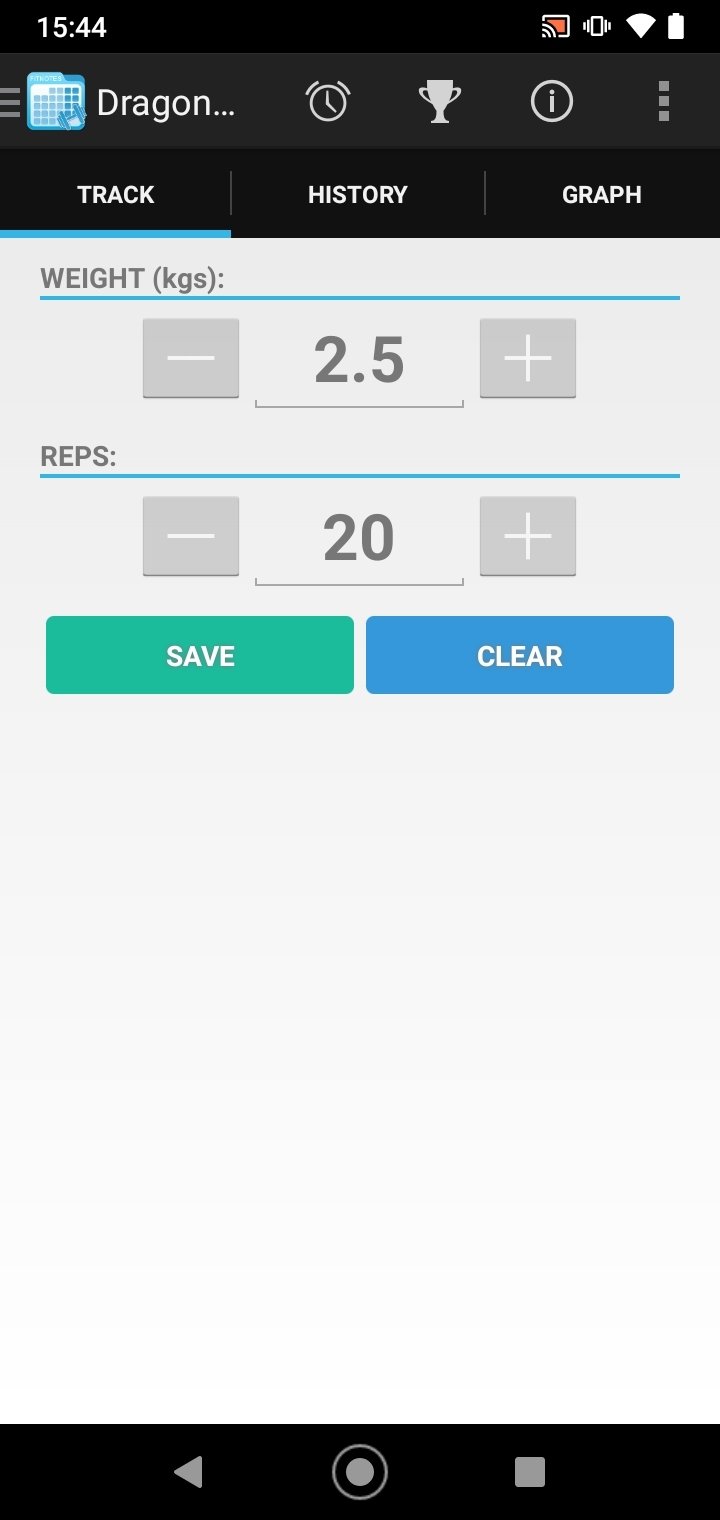Switch to the History tab

(358, 194)
